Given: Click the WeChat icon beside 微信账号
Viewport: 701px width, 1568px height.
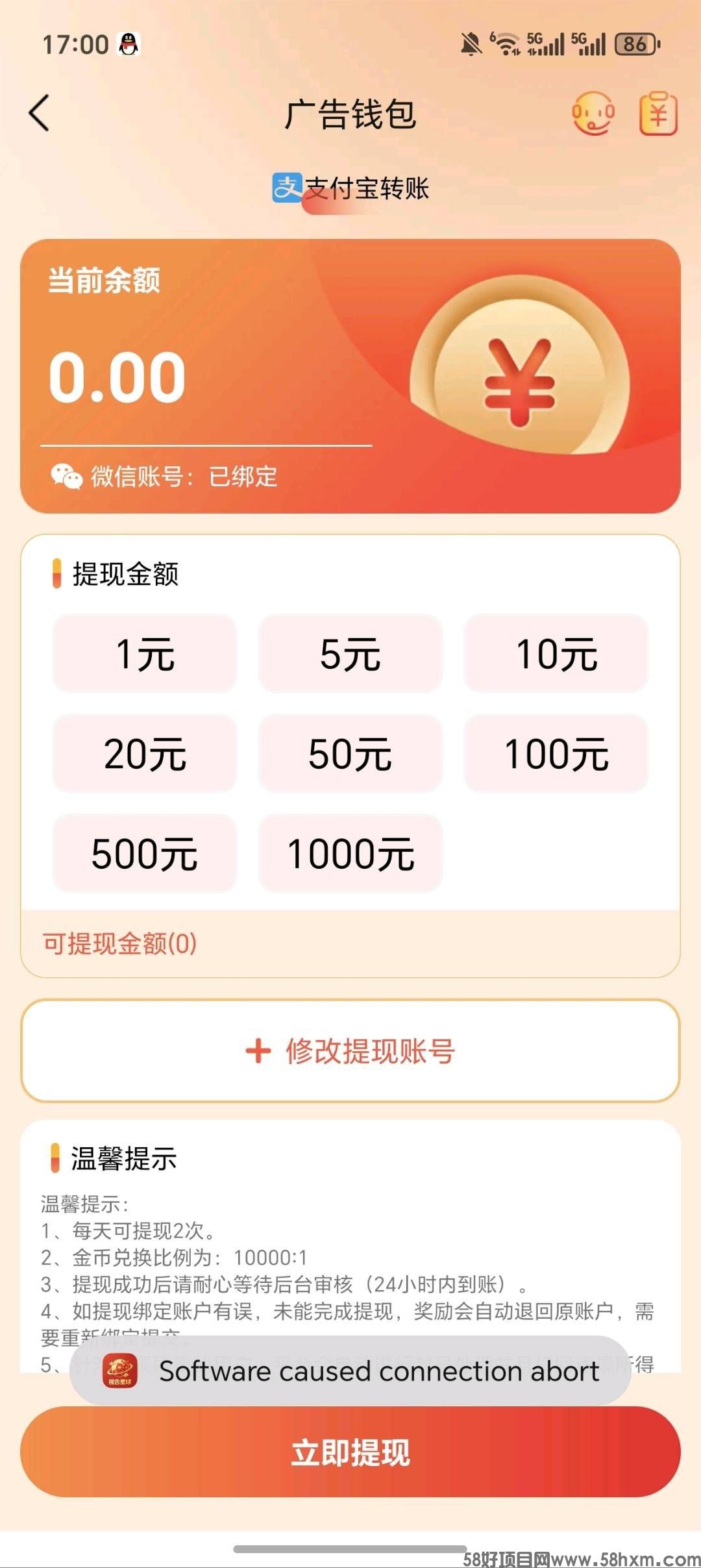Looking at the screenshot, I should point(67,477).
